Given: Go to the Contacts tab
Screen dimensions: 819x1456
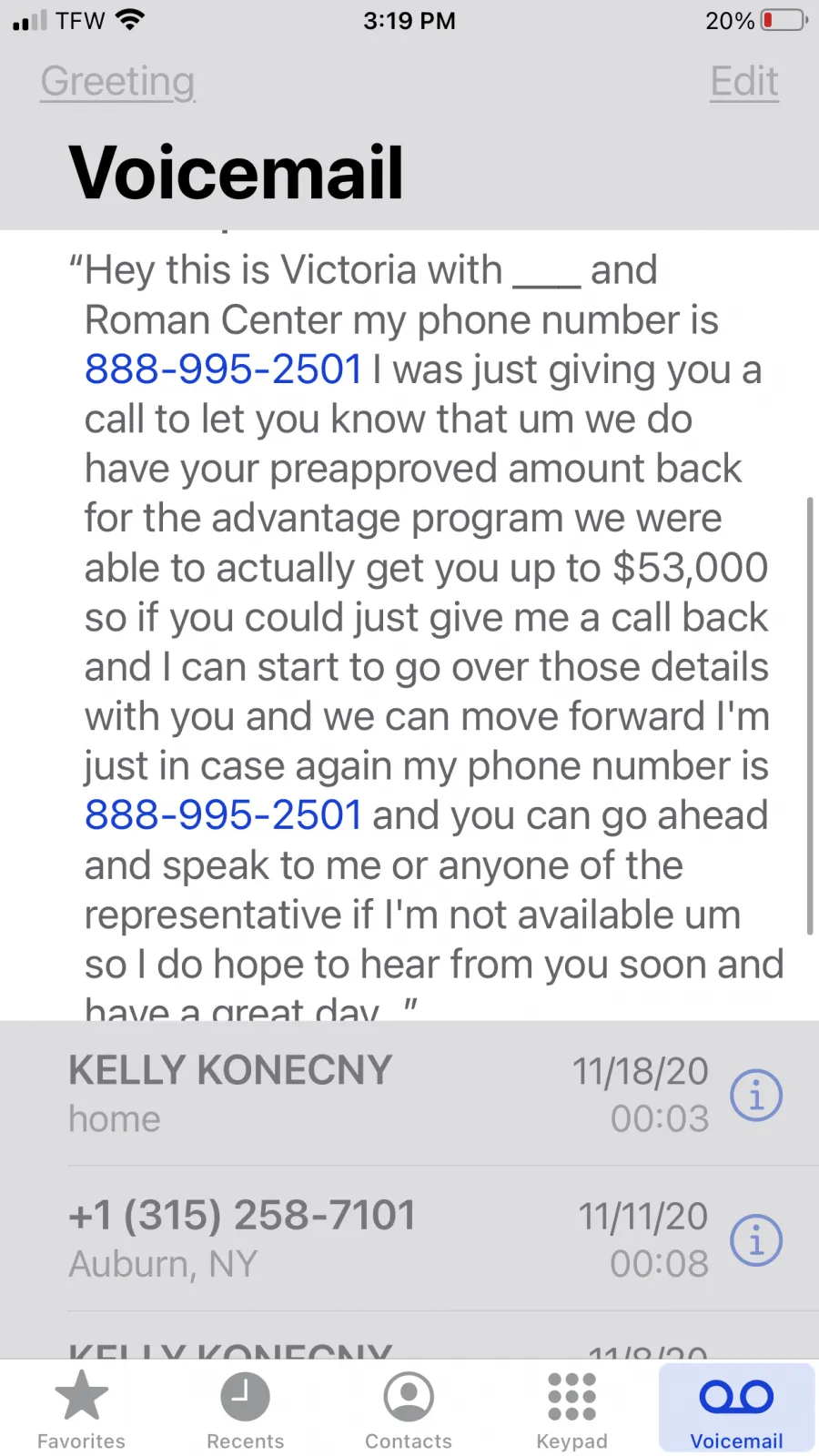Looking at the screenshot, I should [409, 1410].
